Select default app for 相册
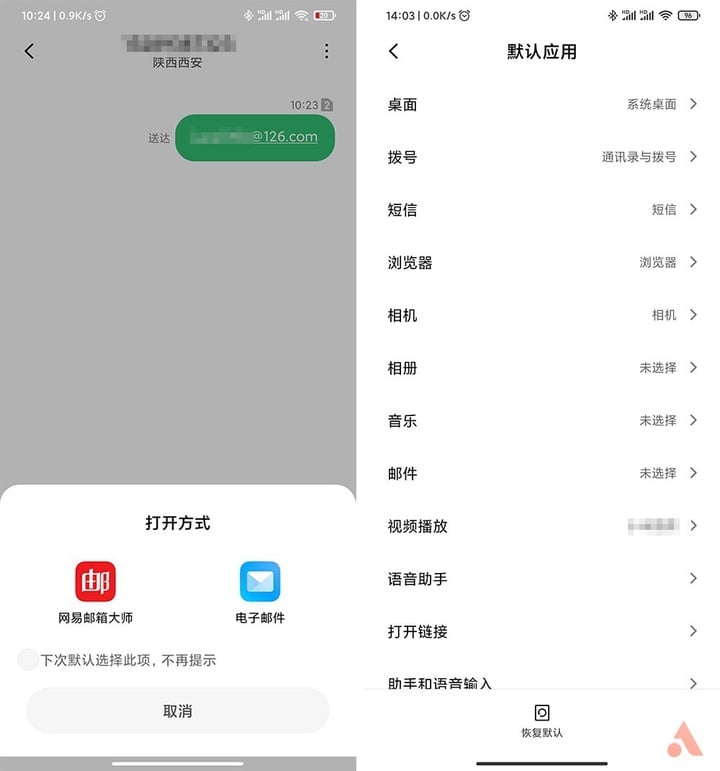 pyautogui.click(x=541, y=368)
